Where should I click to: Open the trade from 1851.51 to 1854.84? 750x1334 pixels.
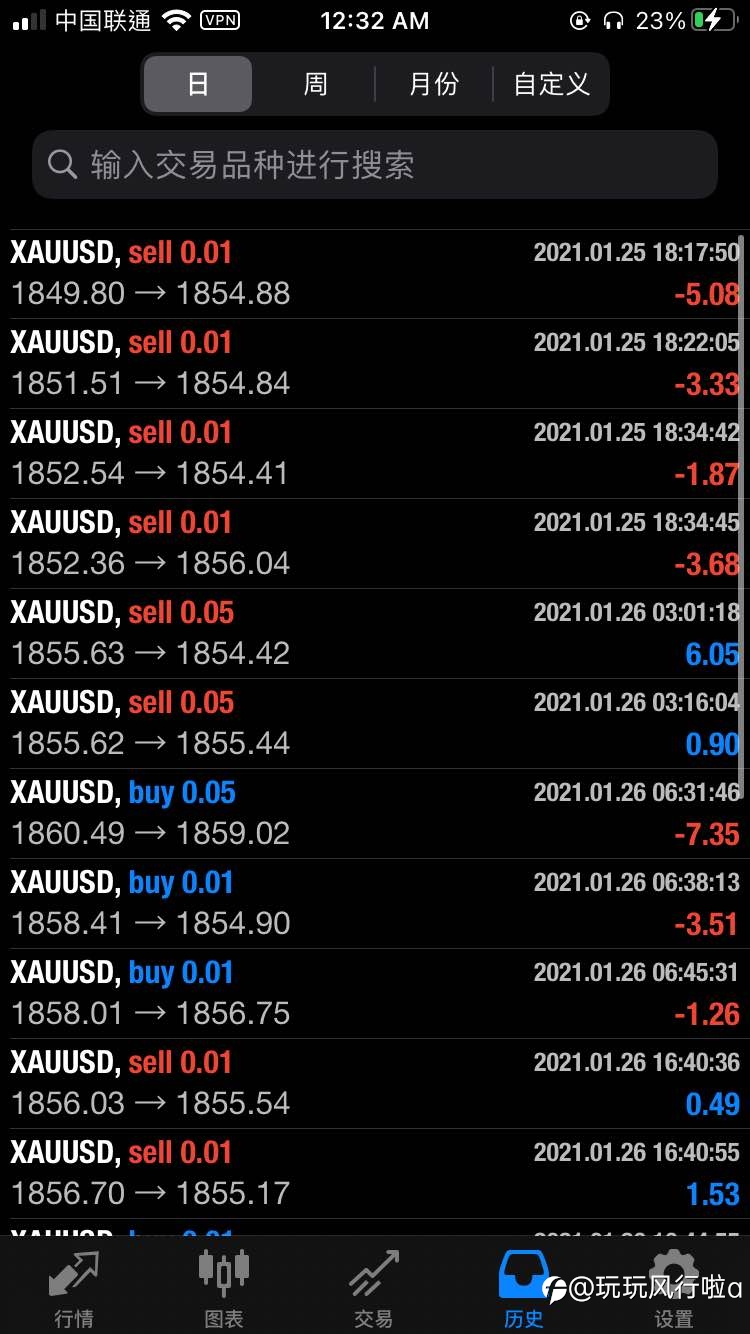tap(375, 363)
